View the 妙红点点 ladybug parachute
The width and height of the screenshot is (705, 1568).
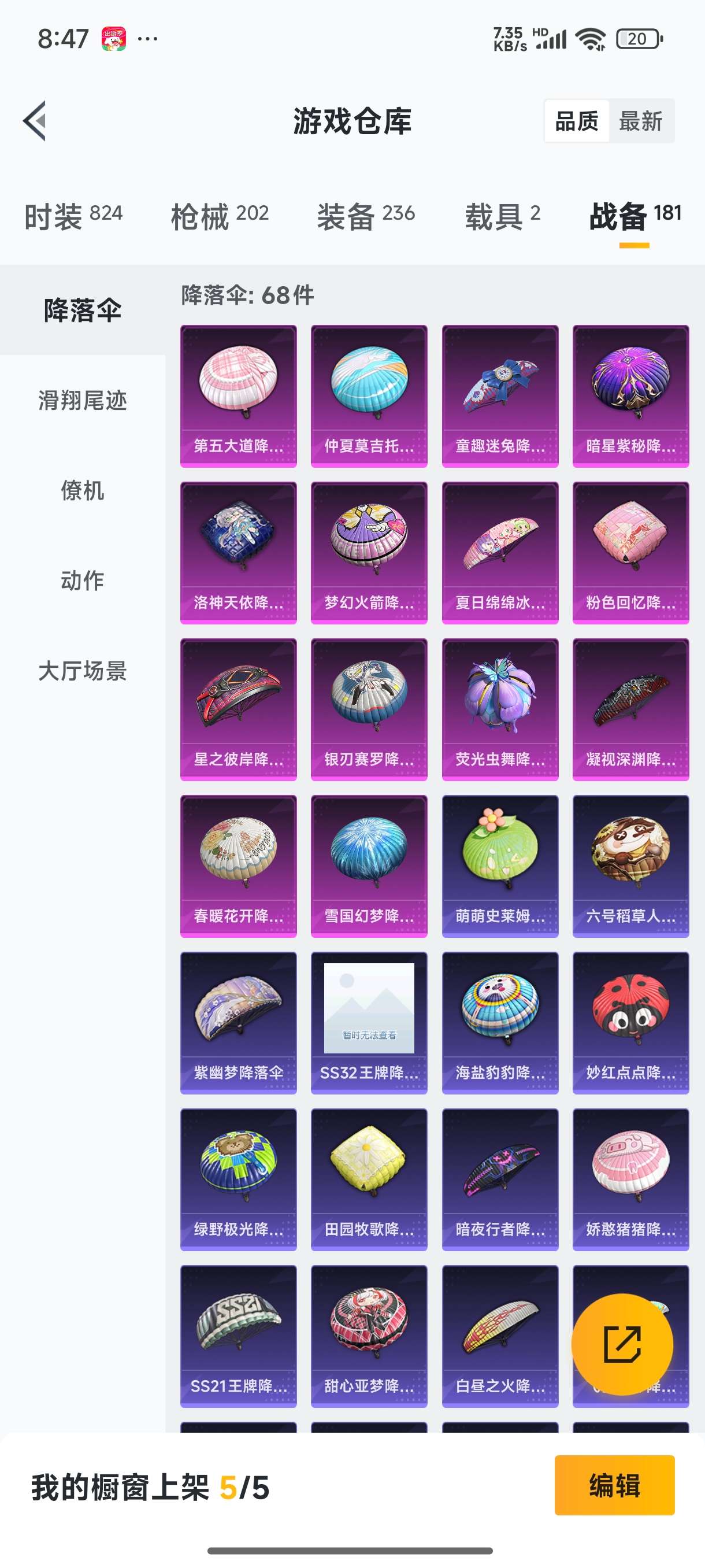630,1022
